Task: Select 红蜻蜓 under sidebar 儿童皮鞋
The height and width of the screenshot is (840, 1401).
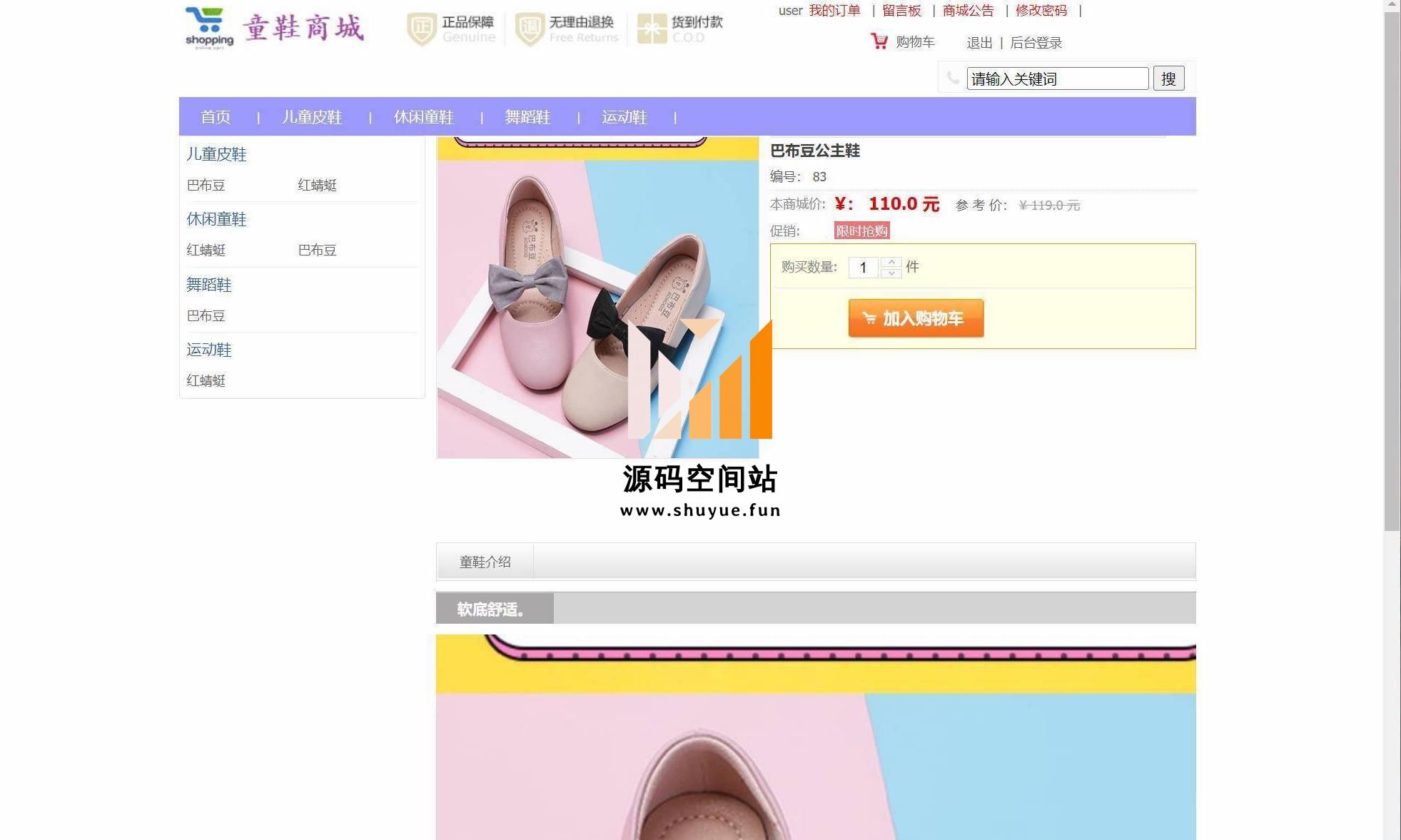Action: [x=317, y=186]
